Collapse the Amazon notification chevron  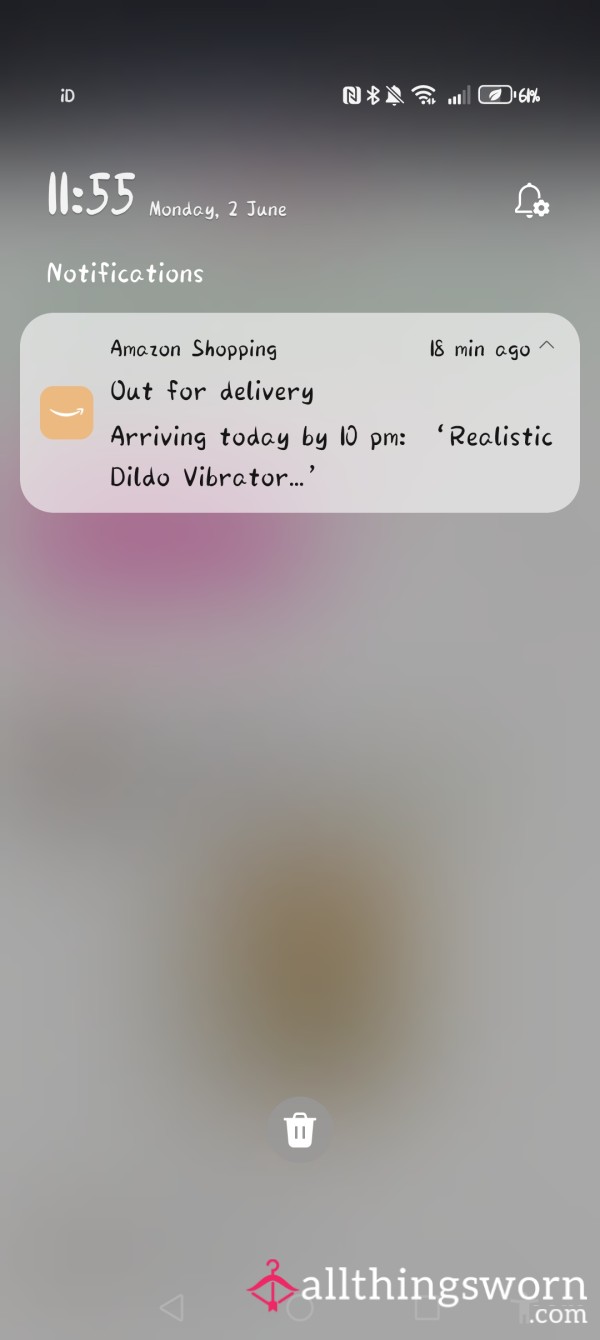click(x=546, y=346)
